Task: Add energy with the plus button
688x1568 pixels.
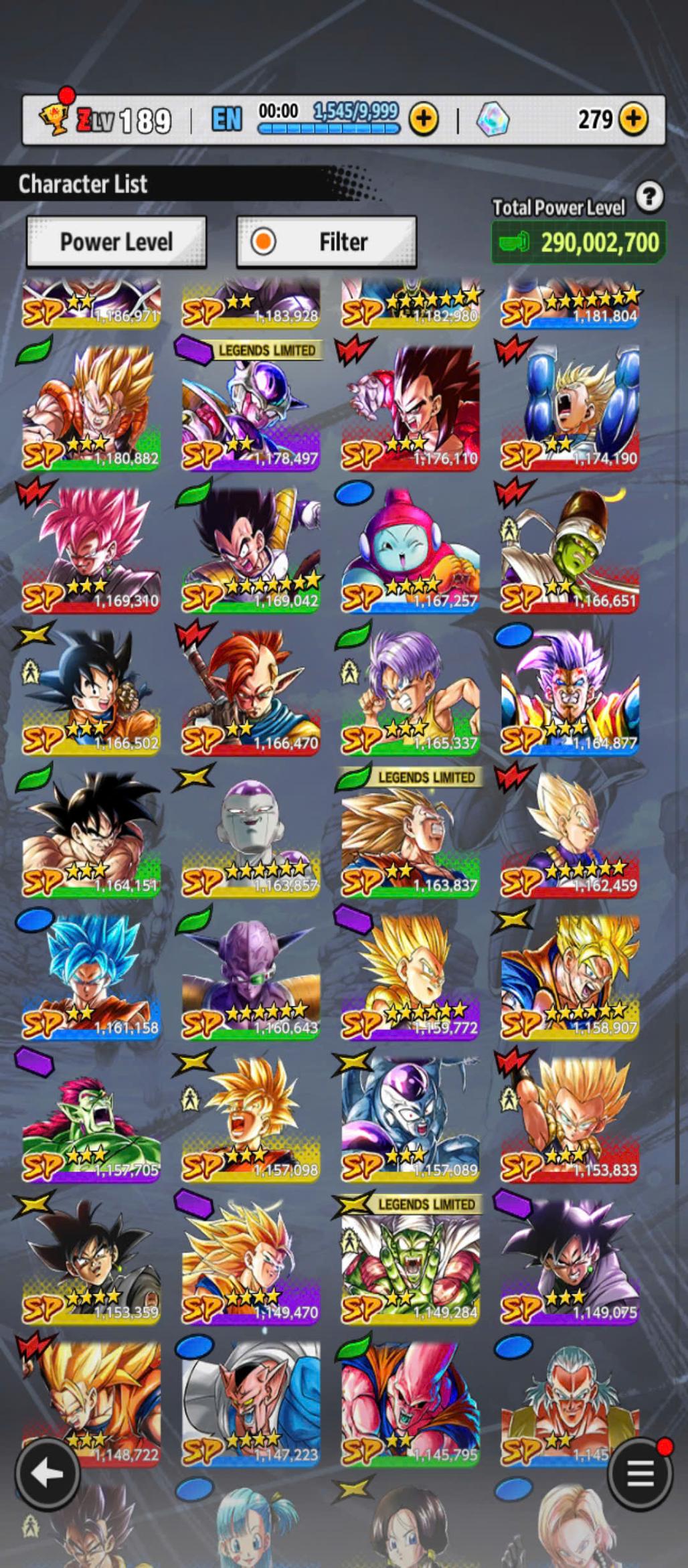Action: pyautogui.click(x=423, y=120)
